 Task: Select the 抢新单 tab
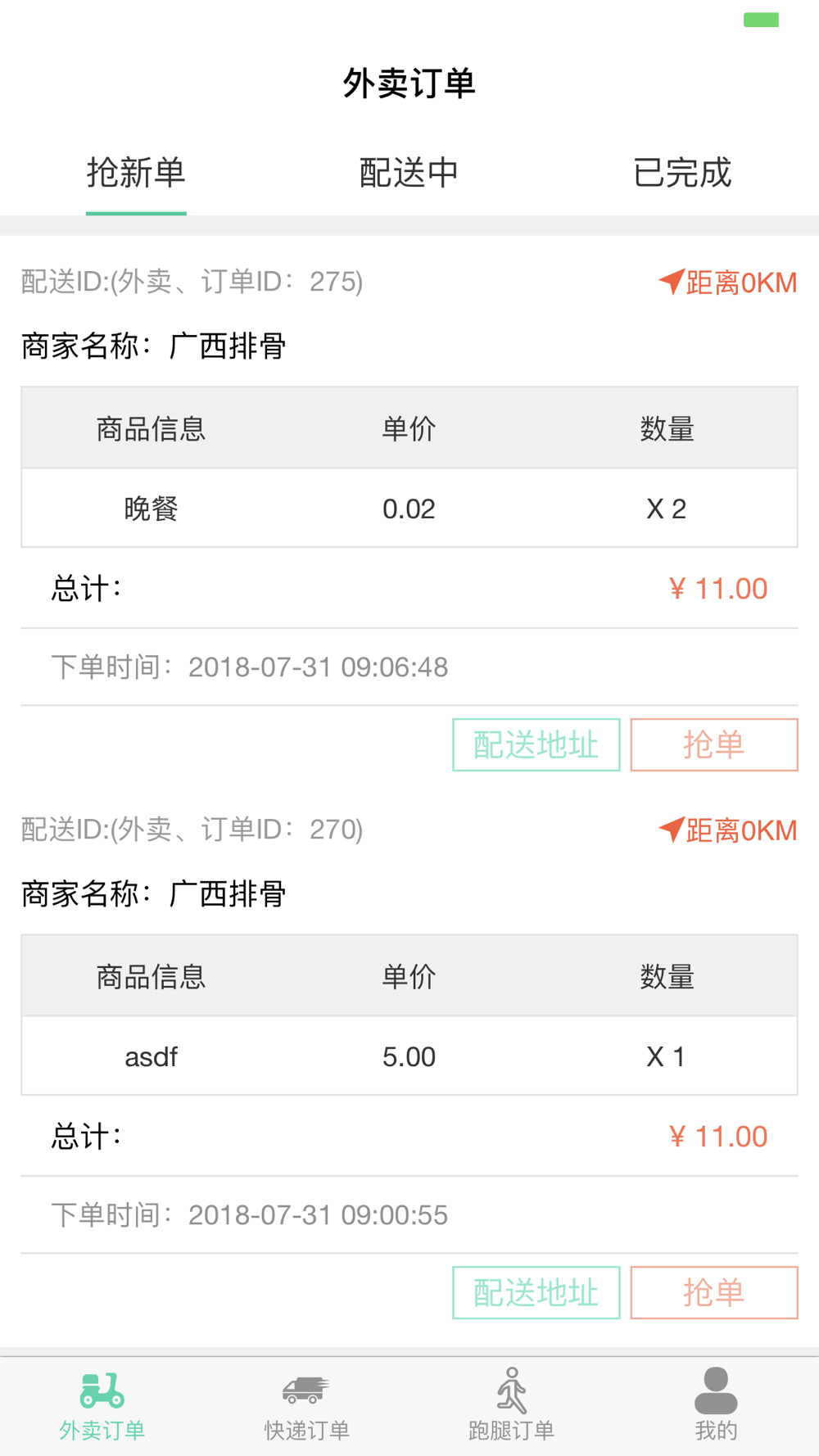(x=136, y=173)
